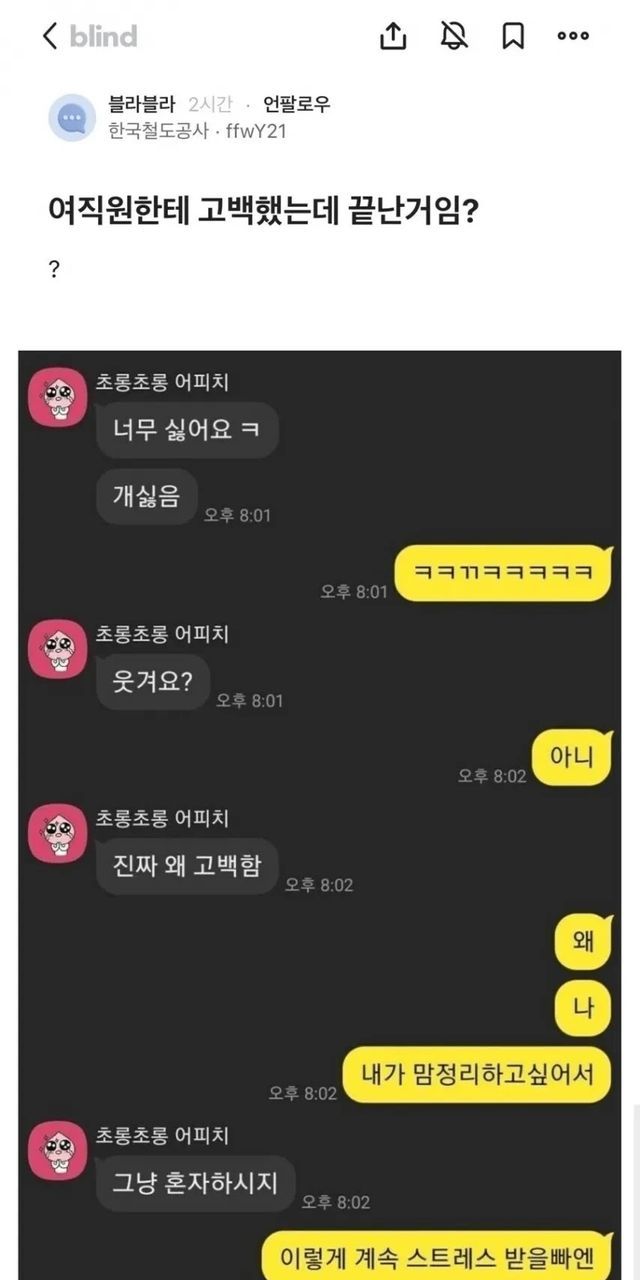
Task: Share this Blind post
Action: click(x=394, y=37)
